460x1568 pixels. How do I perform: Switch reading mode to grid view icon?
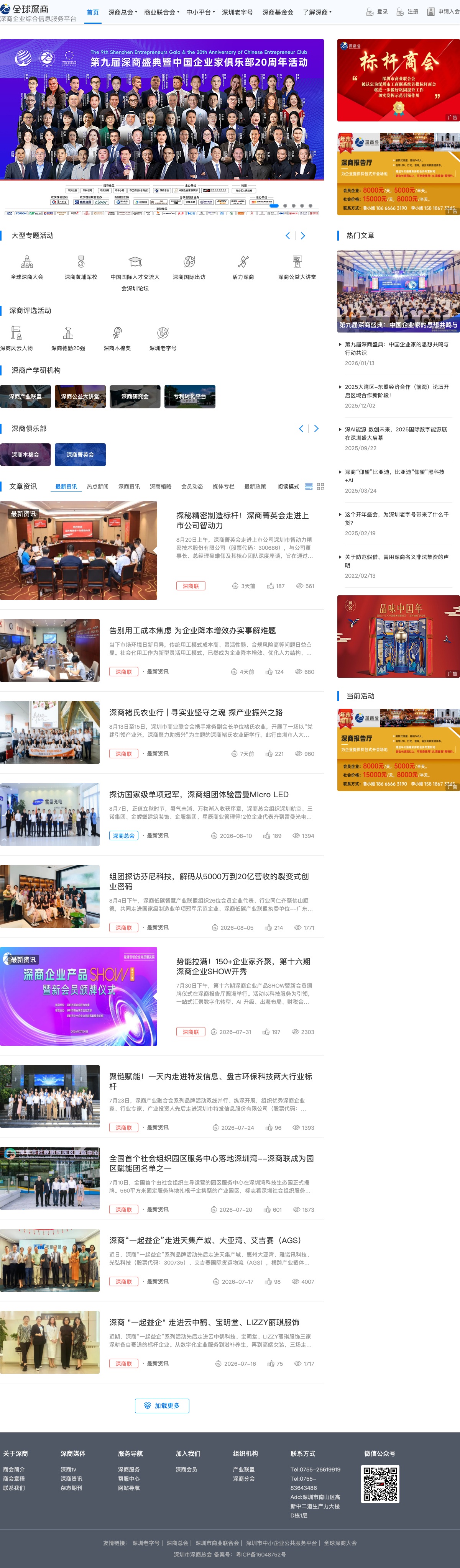(x=320, y=487)
